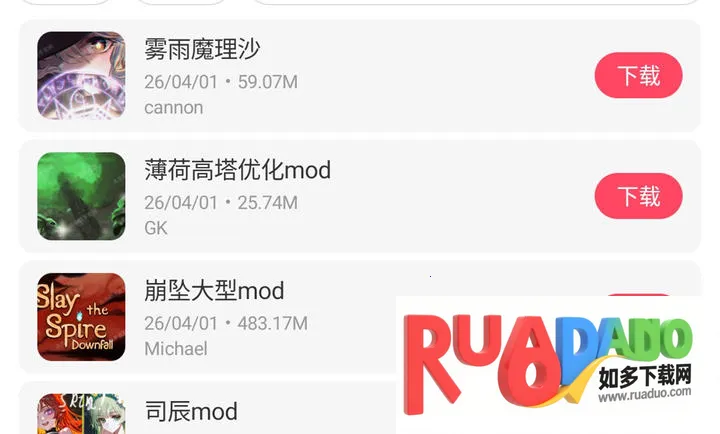Download 雾雨魔理沙 mod
Viewport: 720px width, 434px height.
[x=638, y=75]
